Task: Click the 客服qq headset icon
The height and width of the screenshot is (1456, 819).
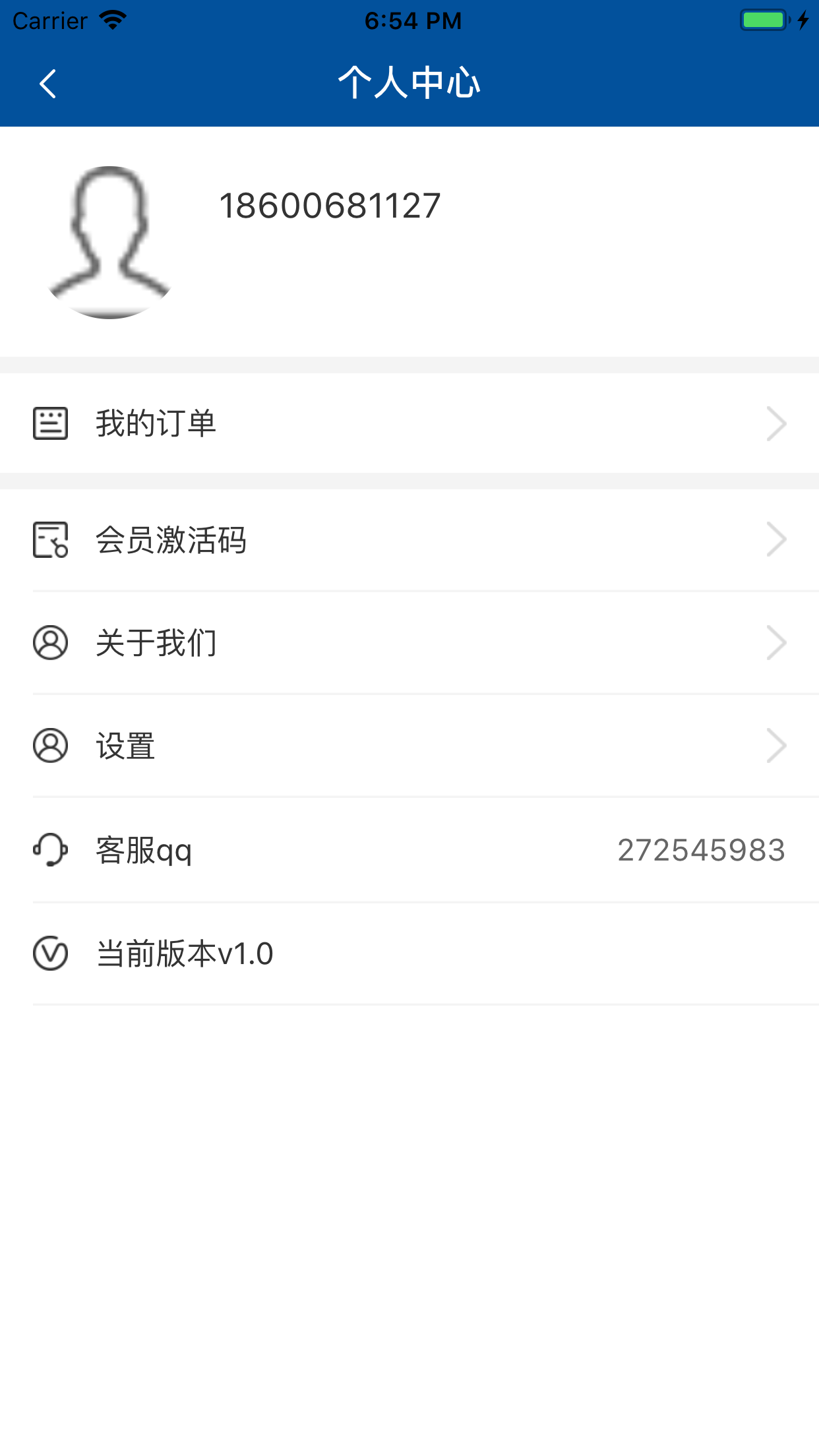Action: [x=51, y=850]
